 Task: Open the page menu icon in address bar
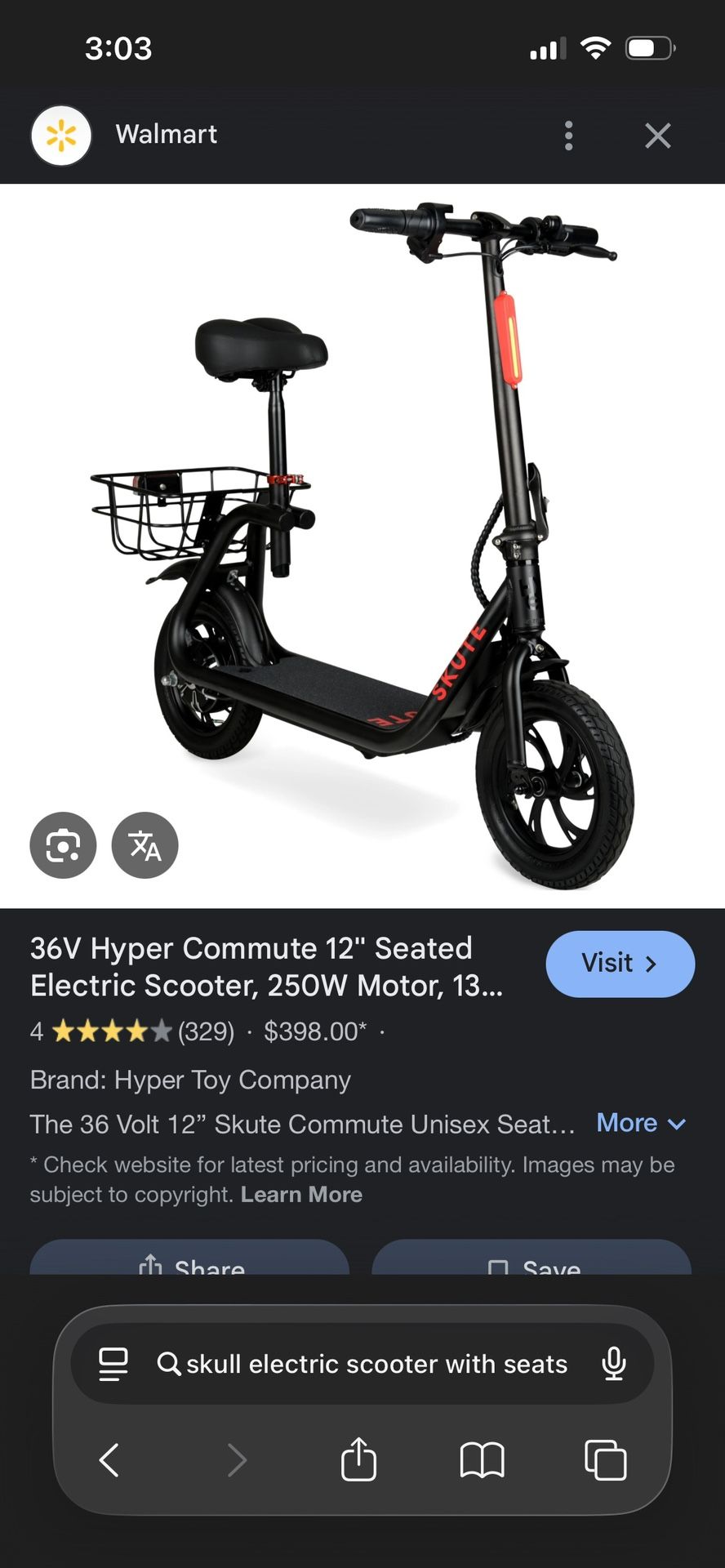113,1364
